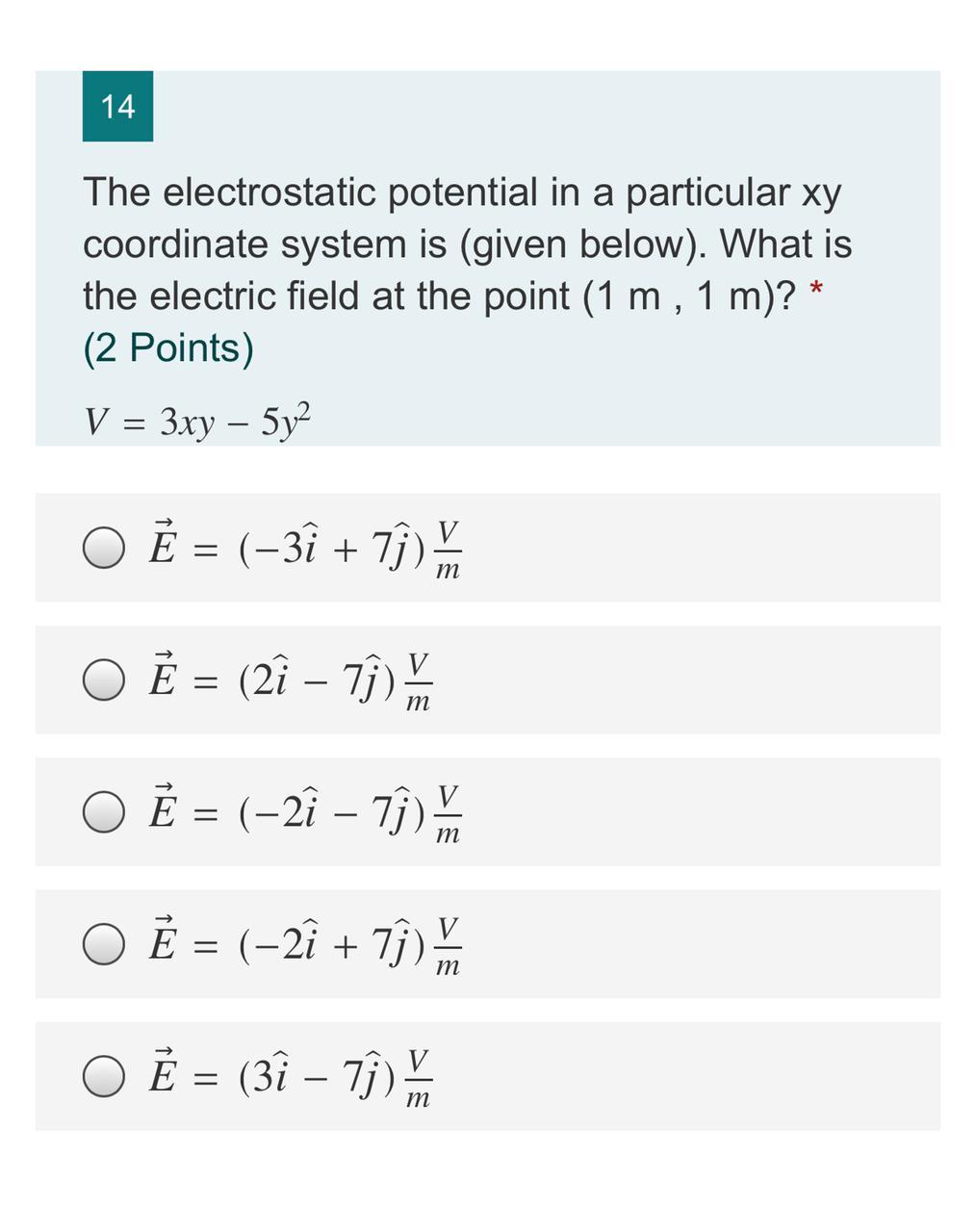Select the option E = (3i − 7j) V/m
This screenshot has height=1232, width=976.
click(103, 1076)
